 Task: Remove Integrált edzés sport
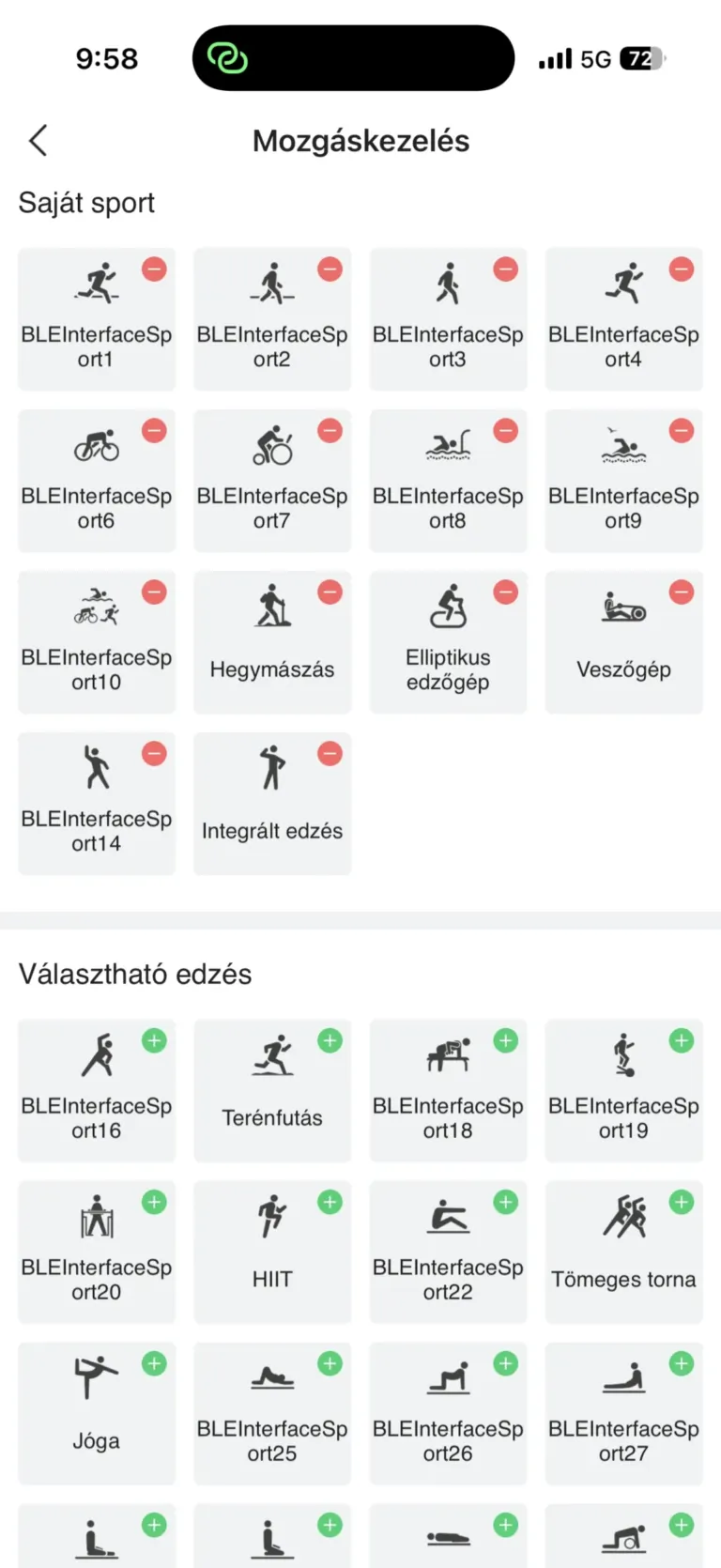click(x=330, y=754)
